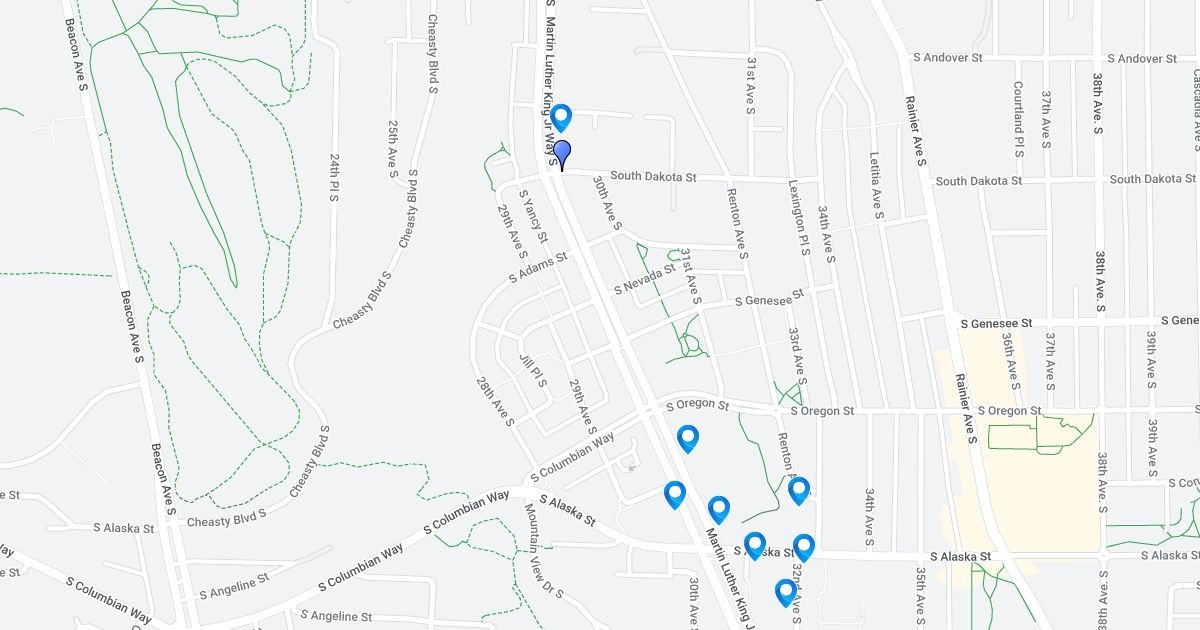Viewport: 1200px width, 630px height.
Task: Open the light blue pin north of South Dakota St
Action: click(561, 117)
